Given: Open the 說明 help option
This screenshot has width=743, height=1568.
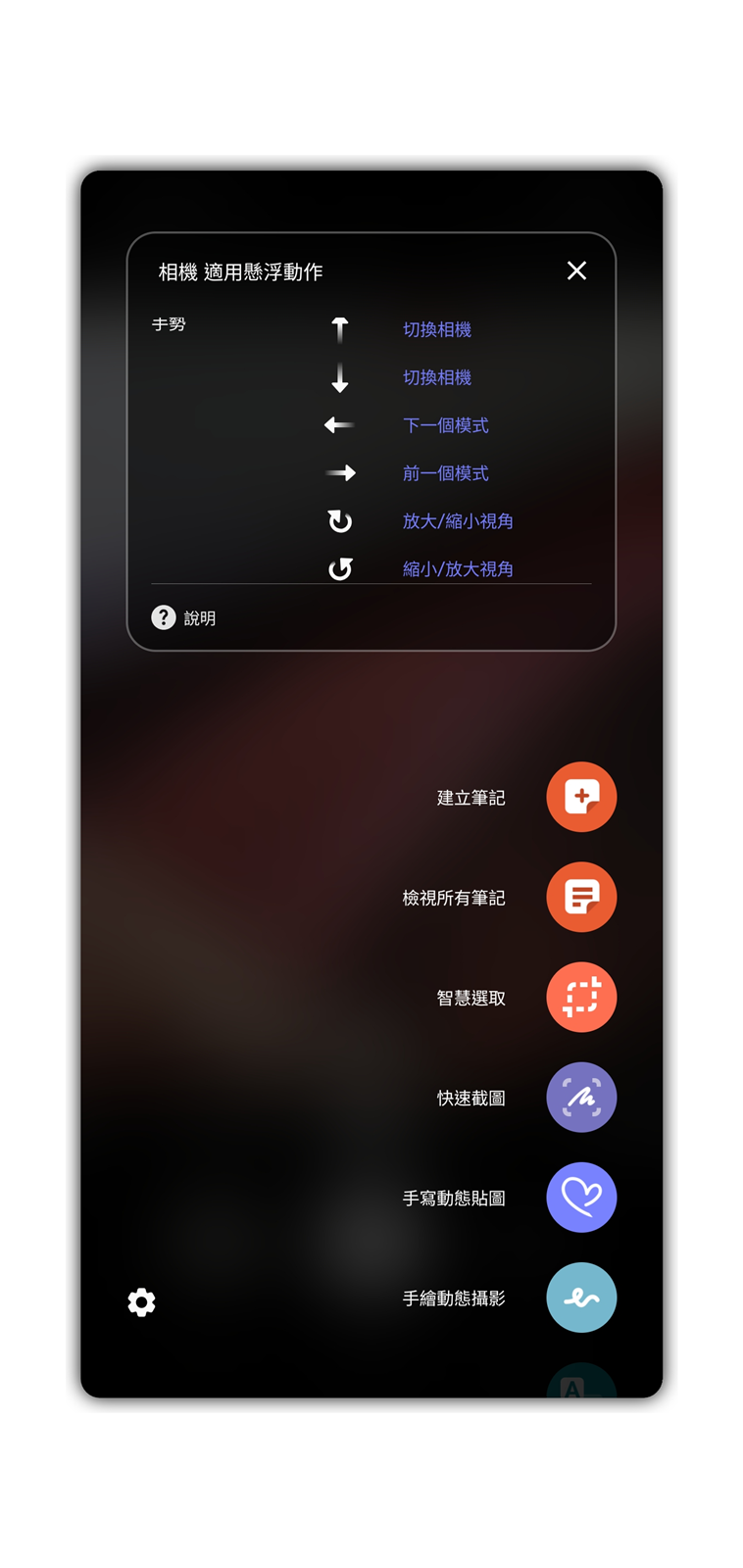Looking at the screenshot, I should click(184, 617).
